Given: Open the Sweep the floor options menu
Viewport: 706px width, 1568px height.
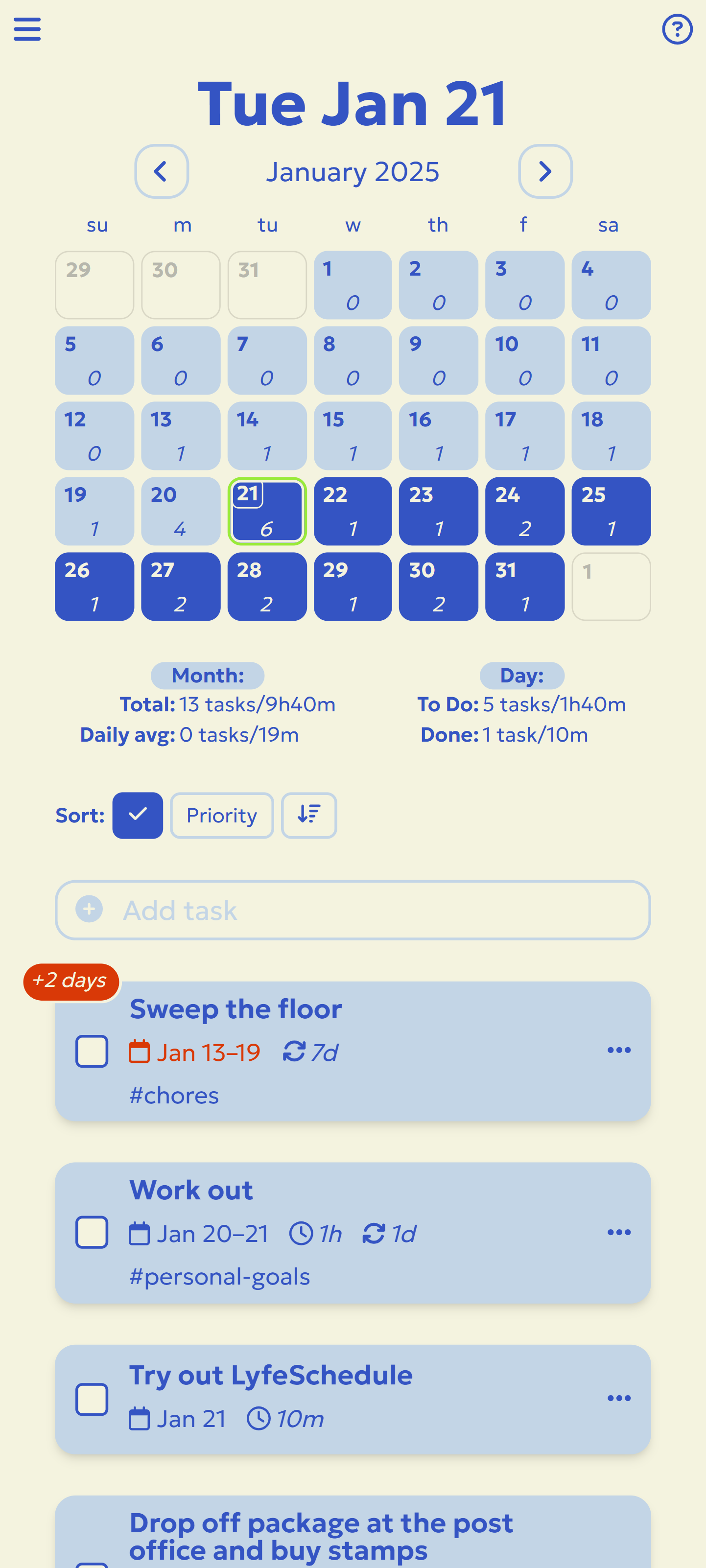Looking at the screenshot, I should [x=619, y=1050].
